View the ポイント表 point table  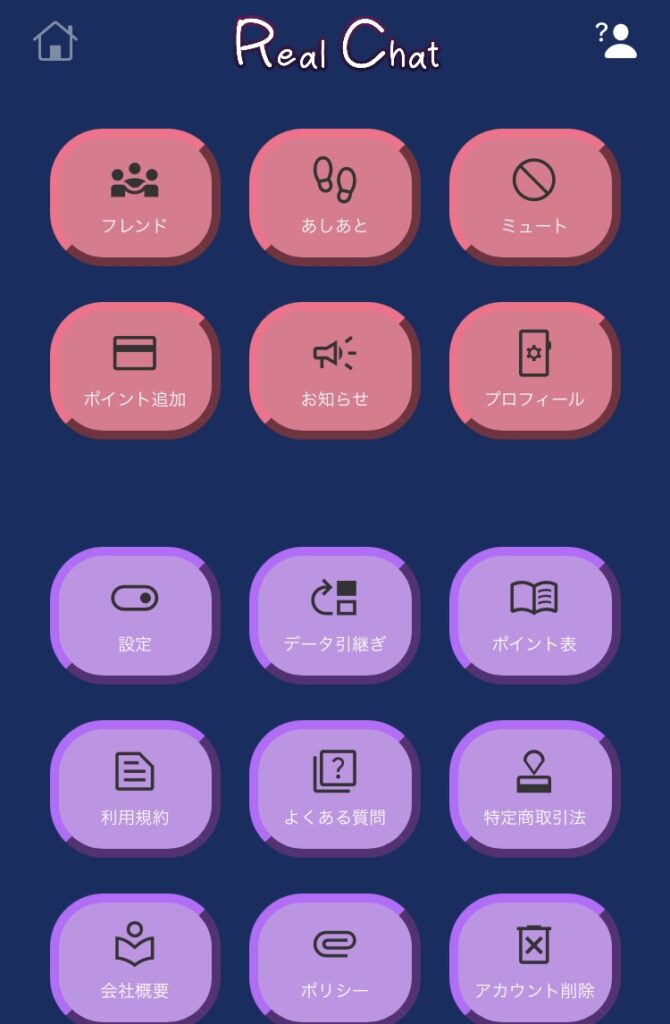(534, 614)
